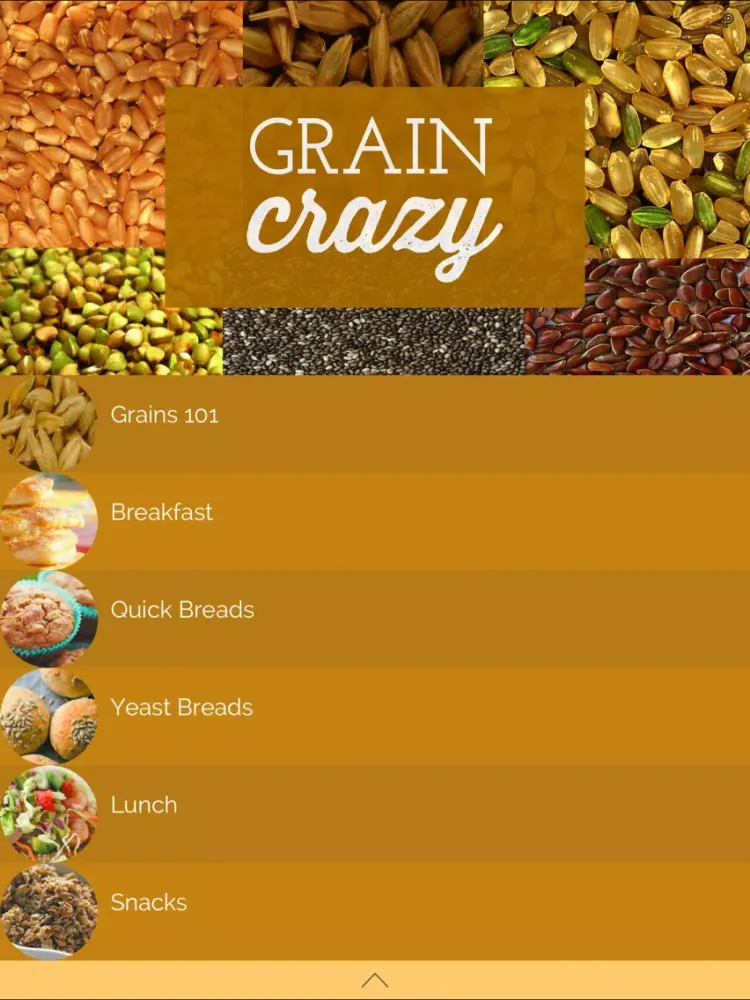
Task: Open the Breakfast recipes
Action: pos(162,512)
